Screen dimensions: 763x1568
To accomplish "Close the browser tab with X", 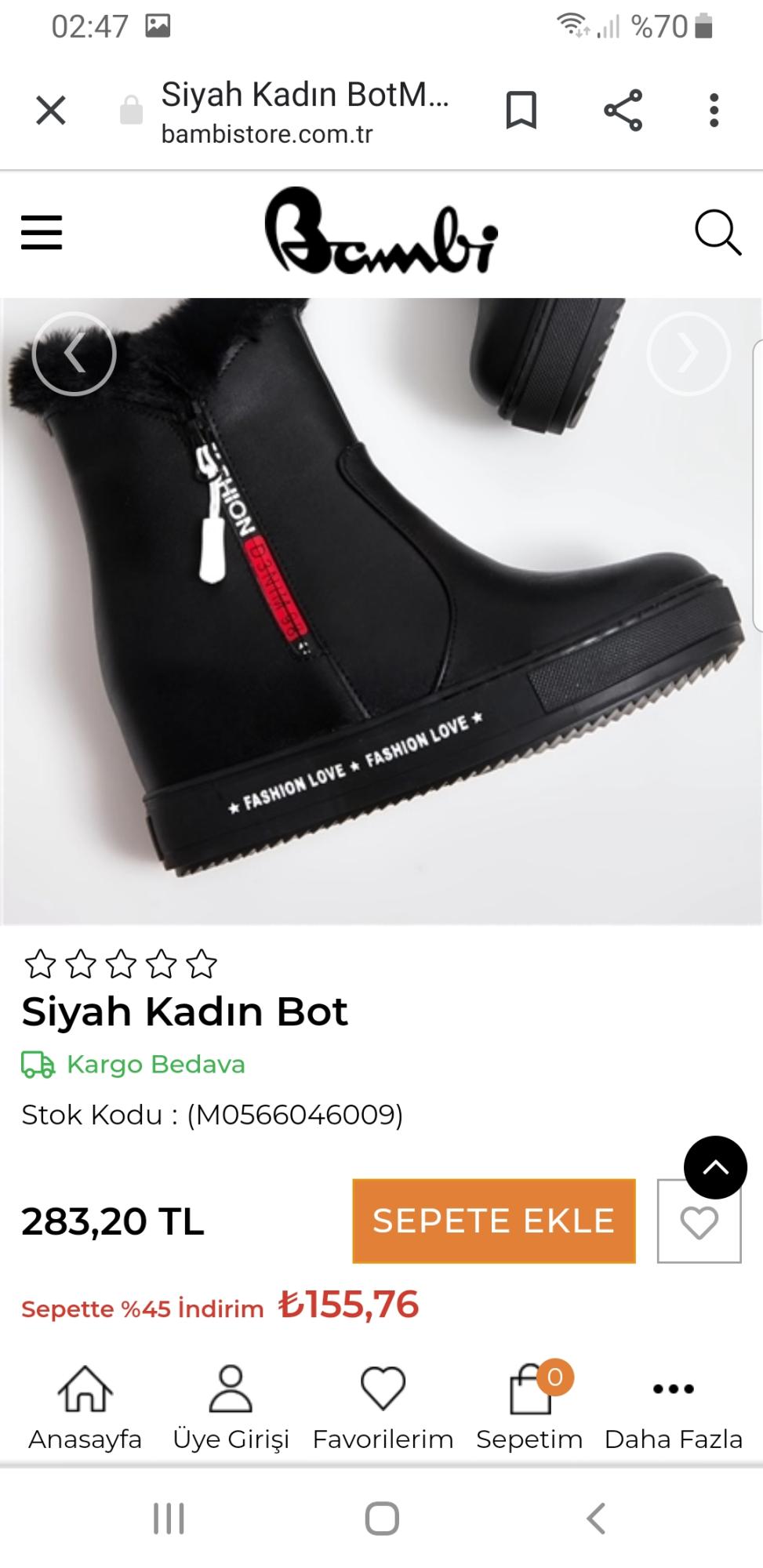I will (51, 111).
